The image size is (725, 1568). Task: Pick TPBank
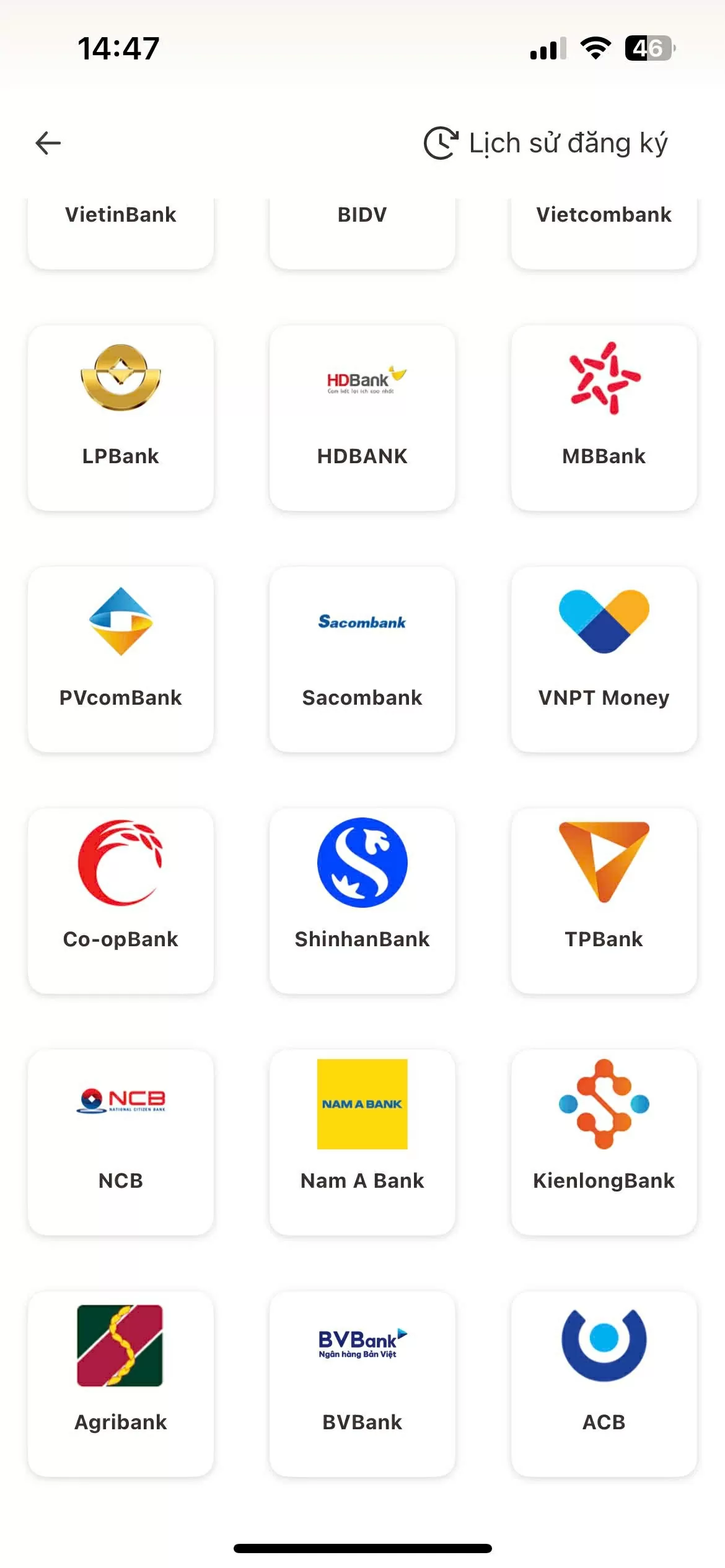(604, 901)
